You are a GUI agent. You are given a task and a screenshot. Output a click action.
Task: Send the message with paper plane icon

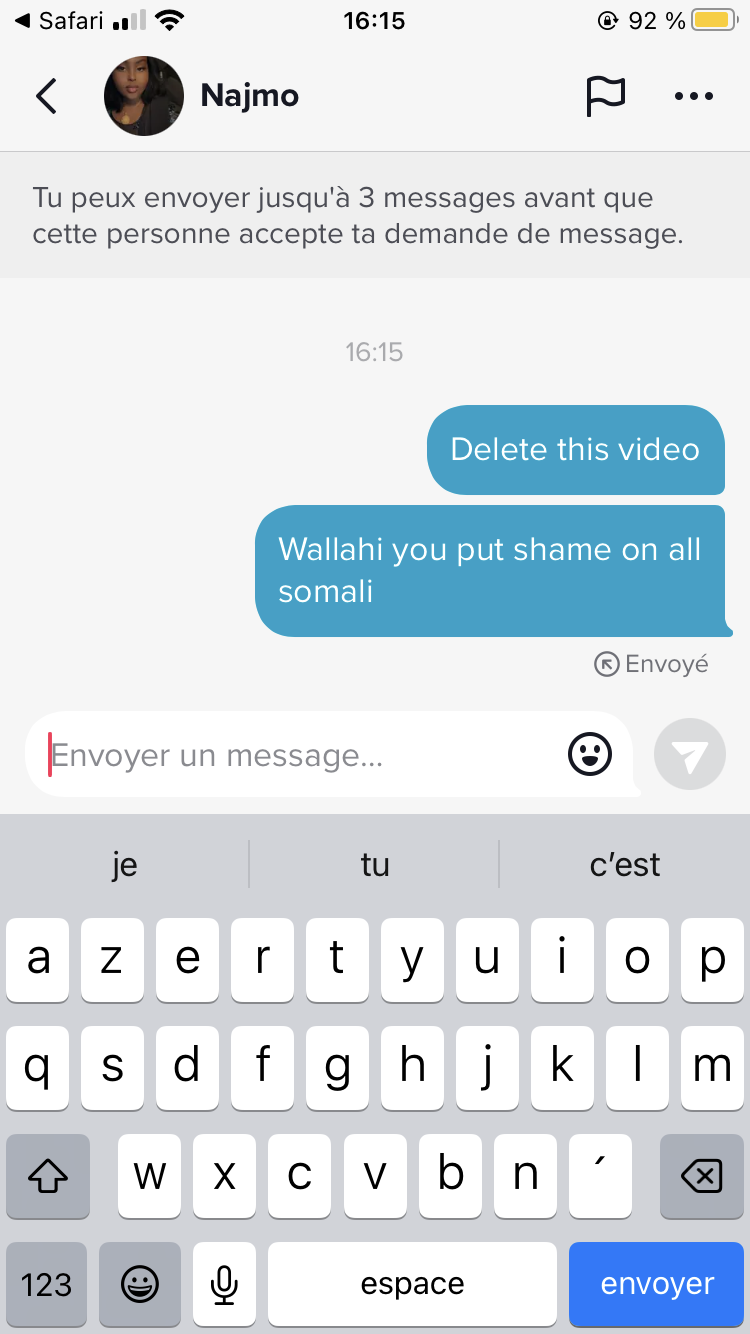point(689,755)
